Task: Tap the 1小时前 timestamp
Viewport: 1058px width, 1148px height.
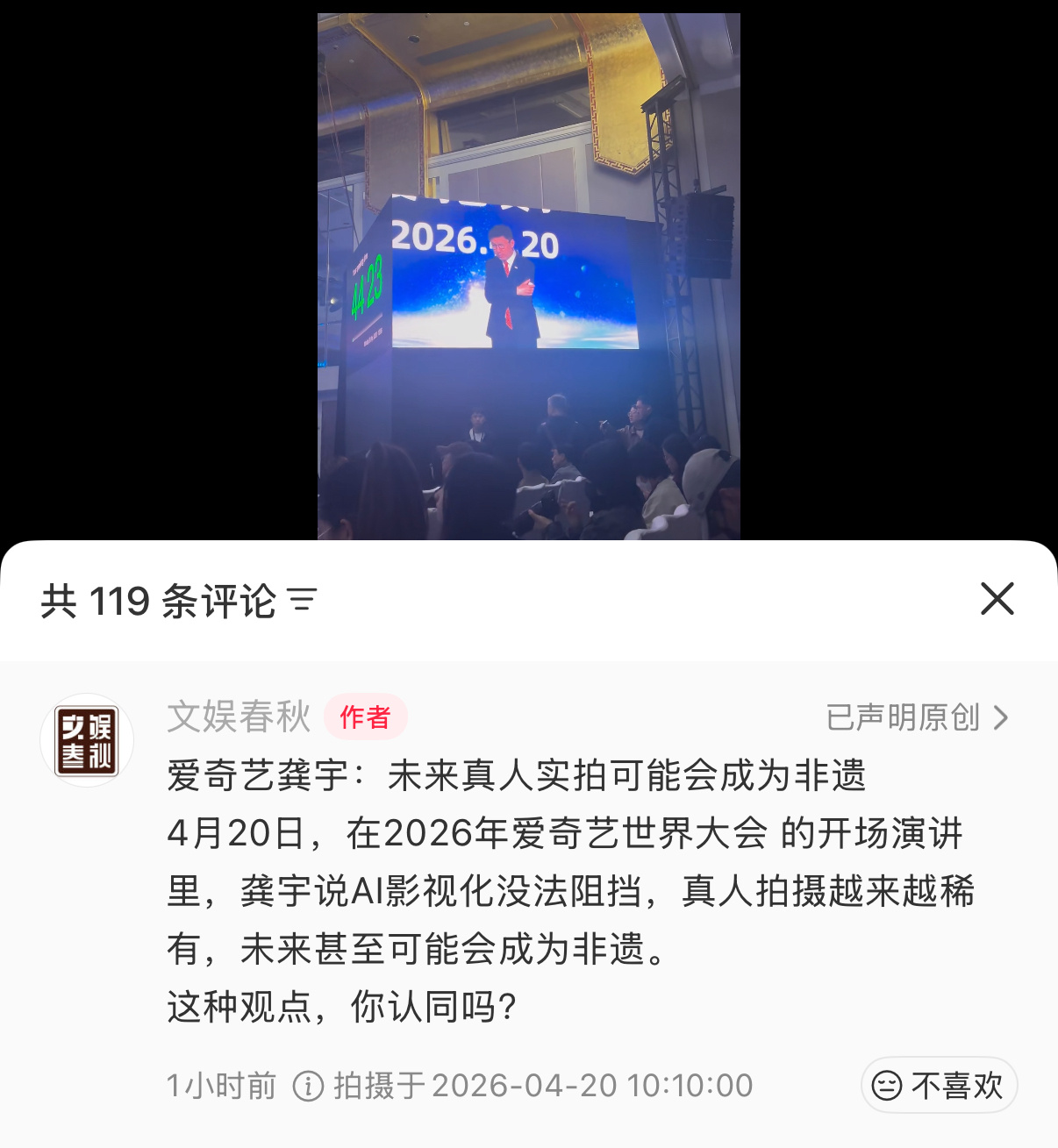Action: tap(221, 1085)
